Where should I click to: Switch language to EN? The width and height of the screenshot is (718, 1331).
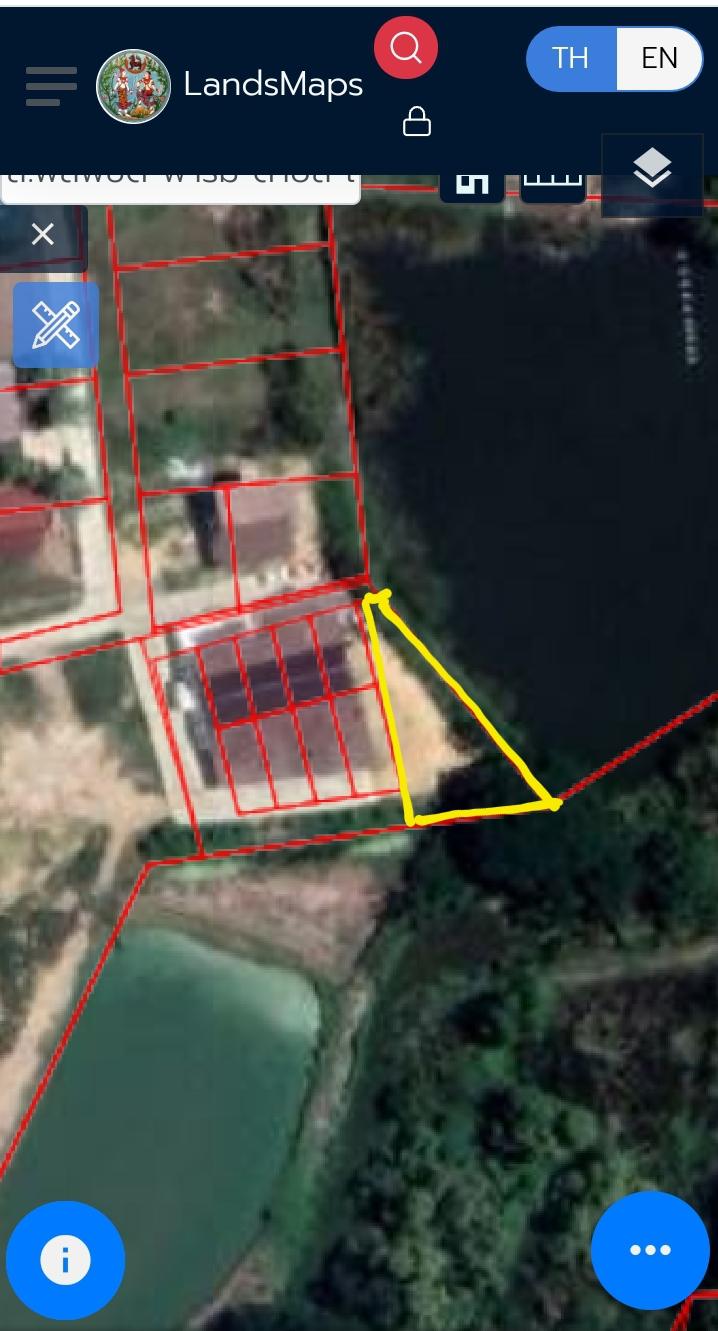659,58
